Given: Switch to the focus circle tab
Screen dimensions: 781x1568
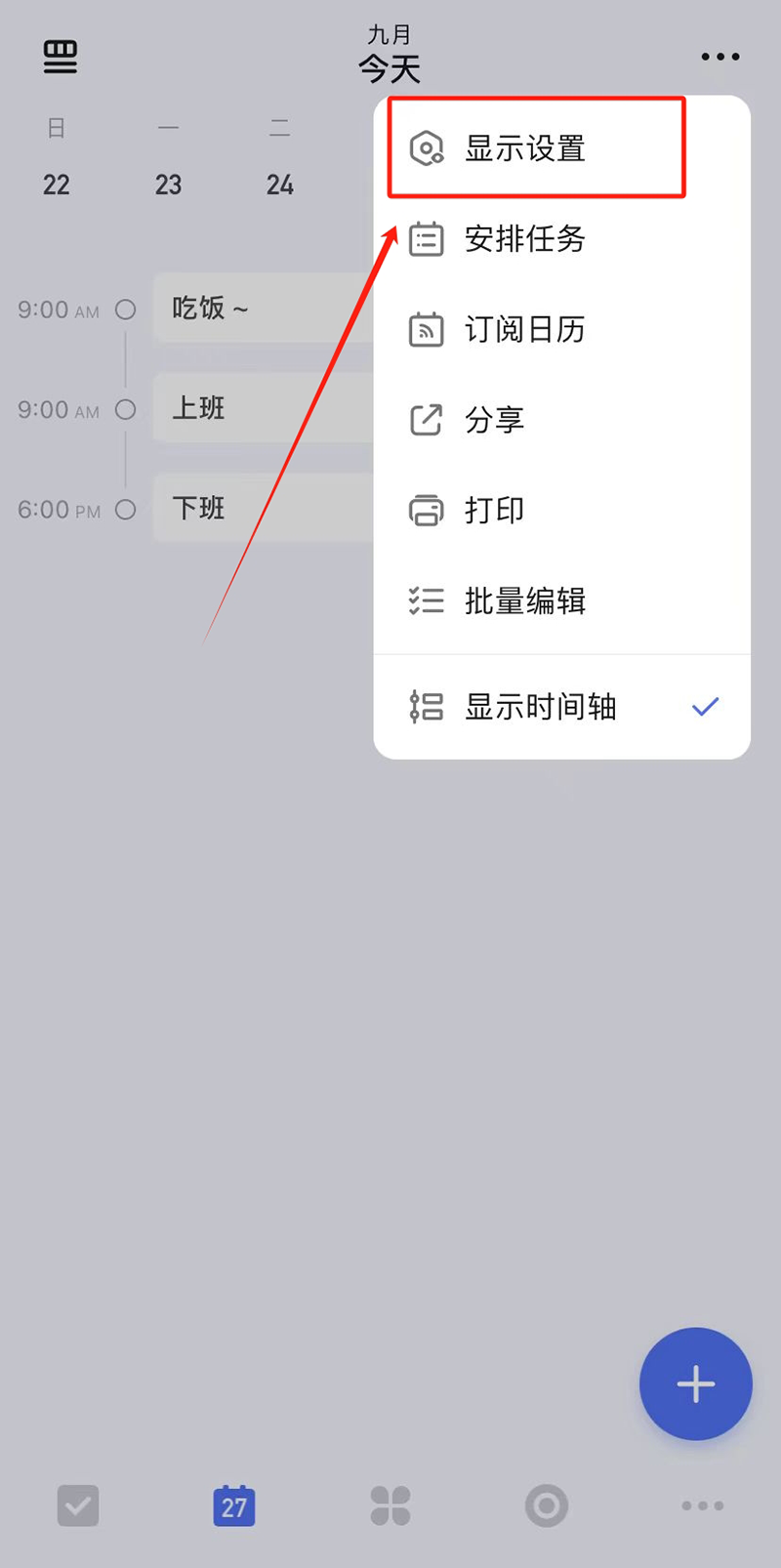Looking at the screenshot, I should 547,1506.
